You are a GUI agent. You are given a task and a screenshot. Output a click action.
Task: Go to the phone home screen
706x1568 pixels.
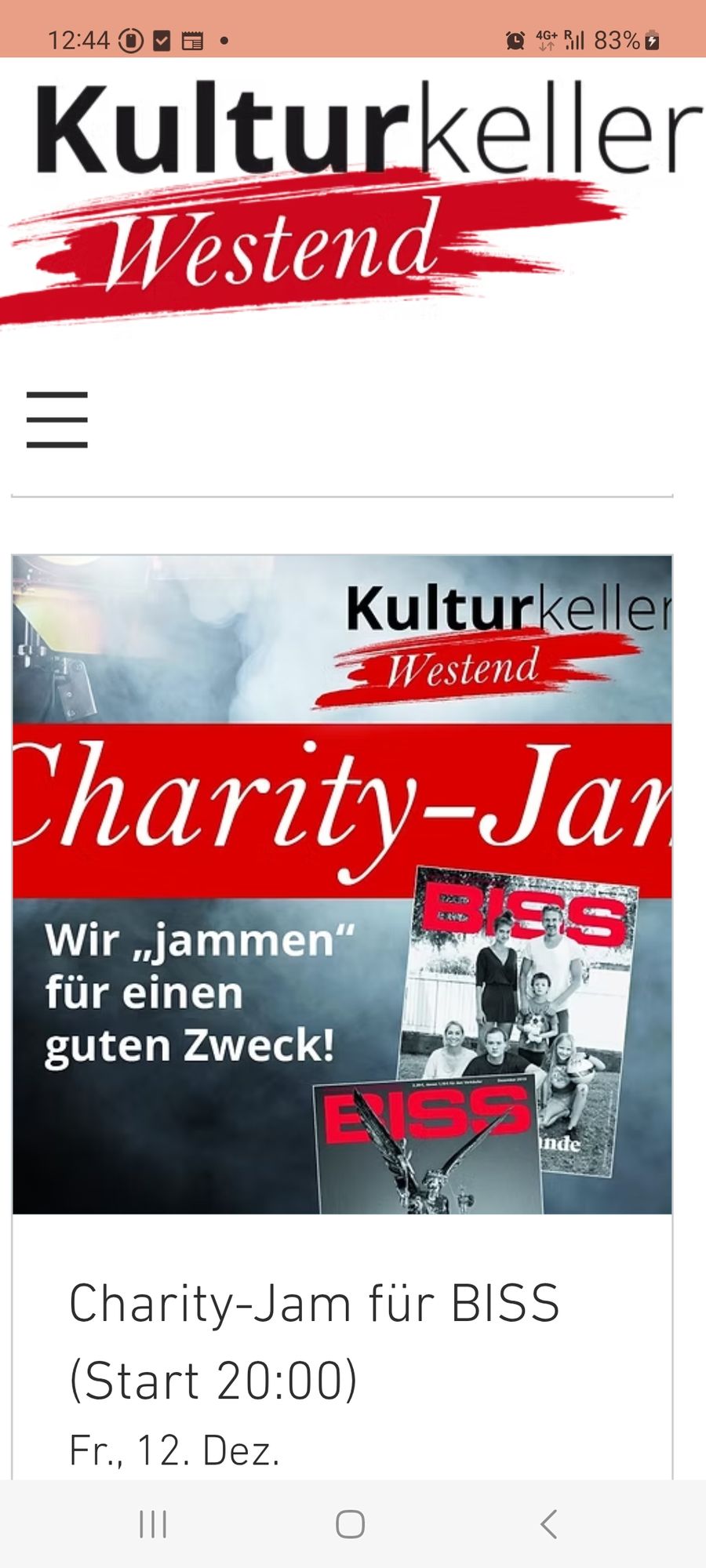(350, 1524)
